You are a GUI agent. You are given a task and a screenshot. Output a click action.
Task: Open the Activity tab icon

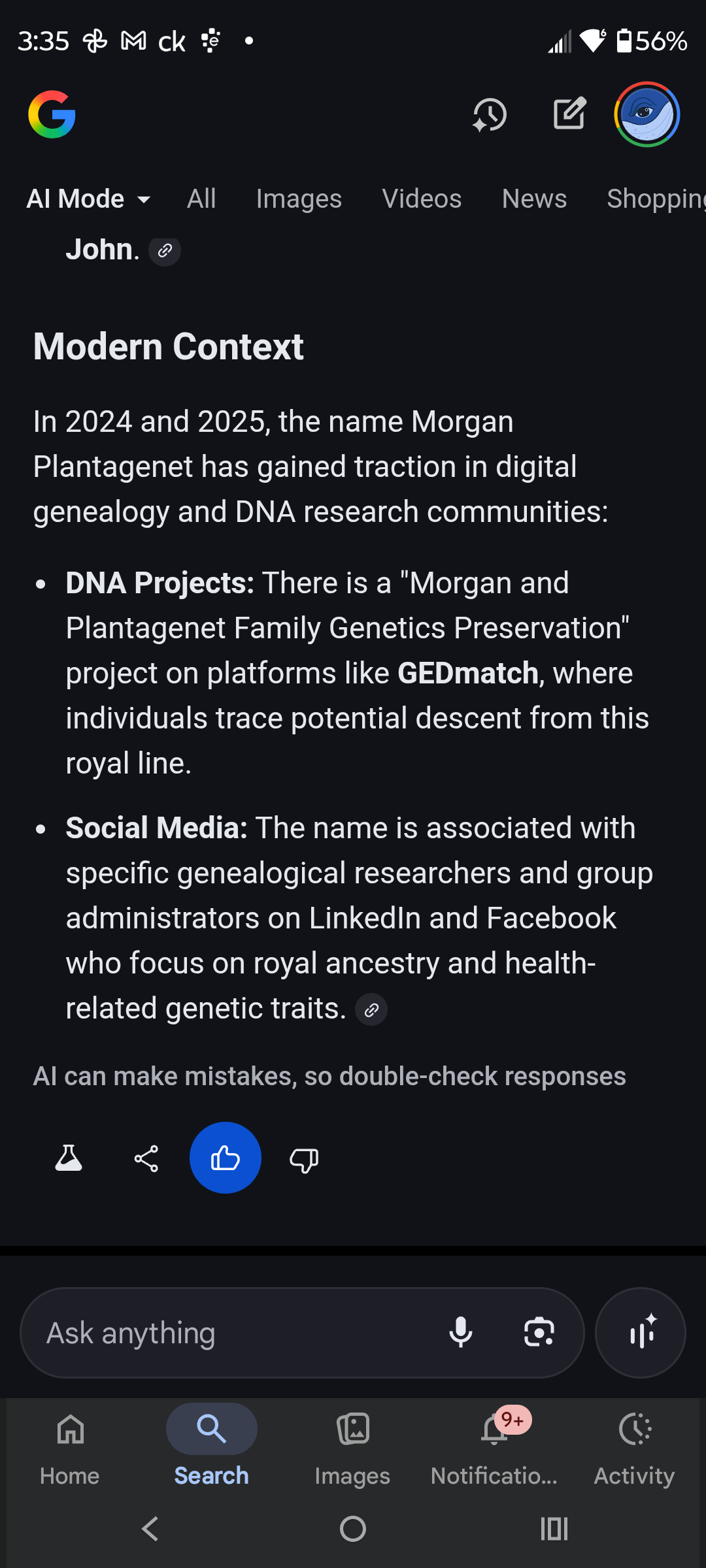[x=634, y=1444]
